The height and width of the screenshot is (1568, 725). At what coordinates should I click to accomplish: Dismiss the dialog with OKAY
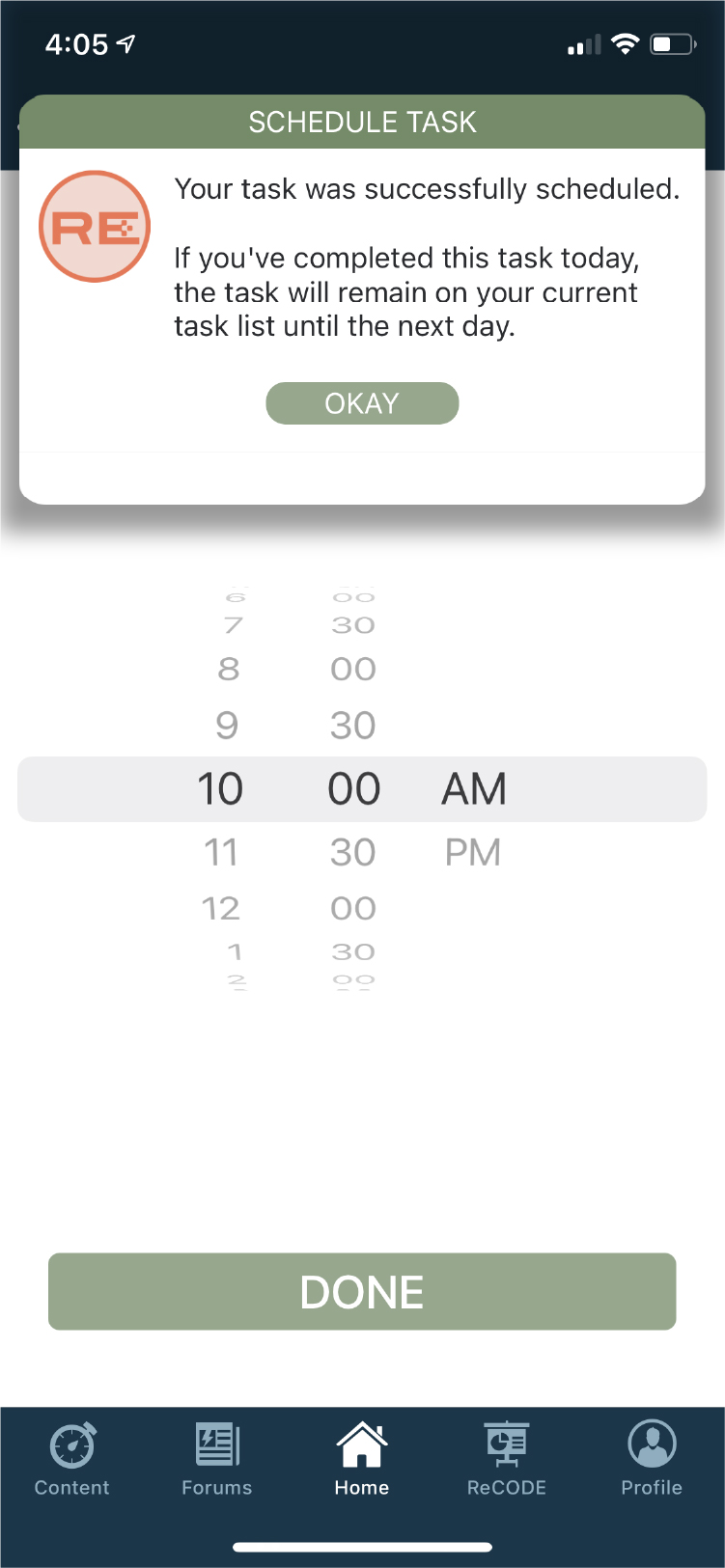(362, 403)
